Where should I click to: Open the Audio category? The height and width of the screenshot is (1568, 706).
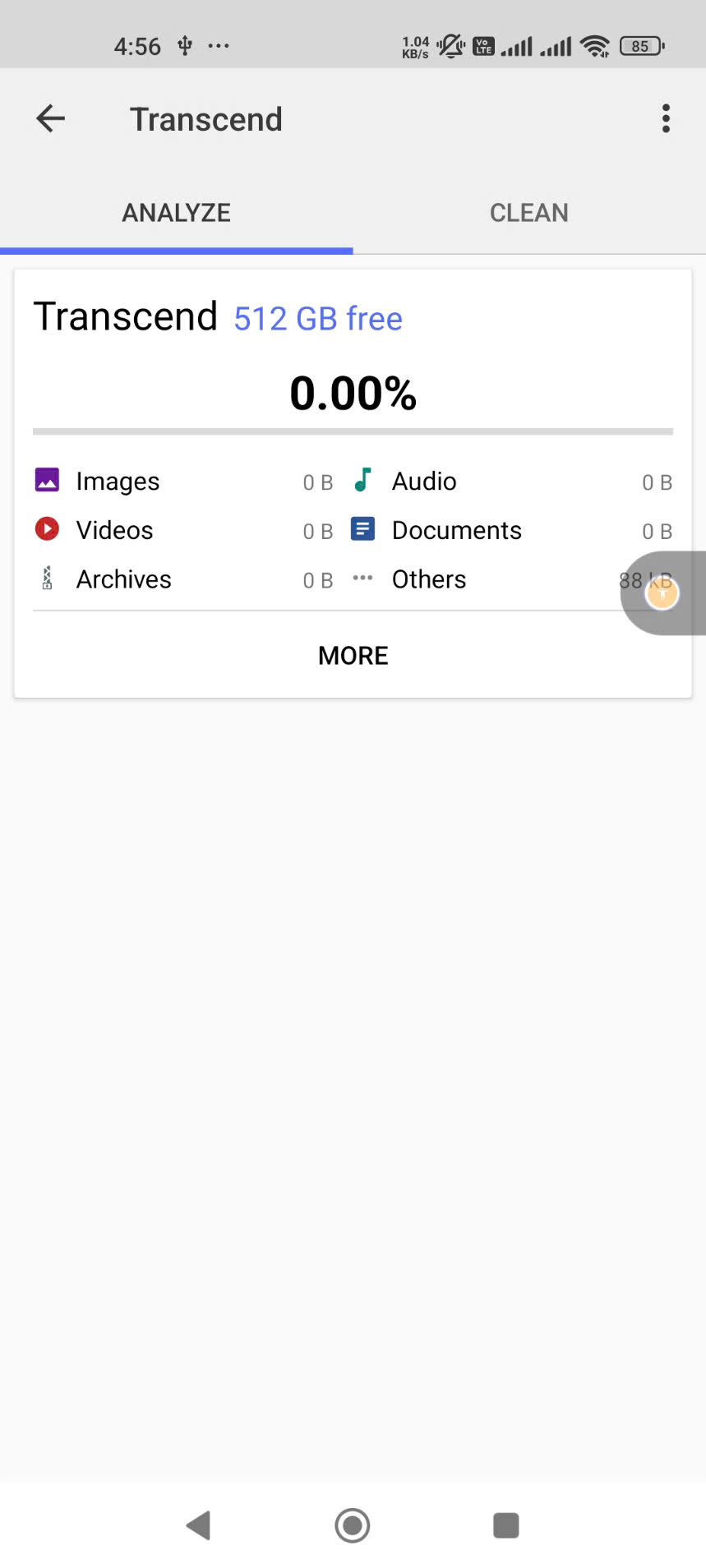(x=512, y=482)
